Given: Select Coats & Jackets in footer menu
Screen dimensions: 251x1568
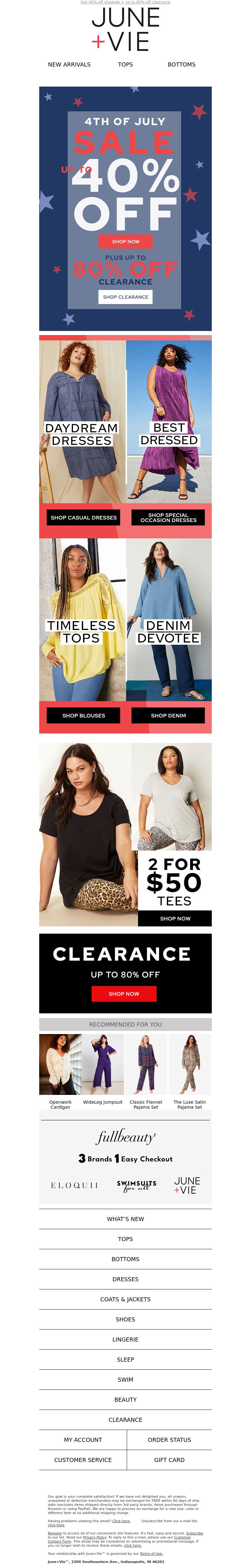Looking at the screenshot, I should (125, 1299).
